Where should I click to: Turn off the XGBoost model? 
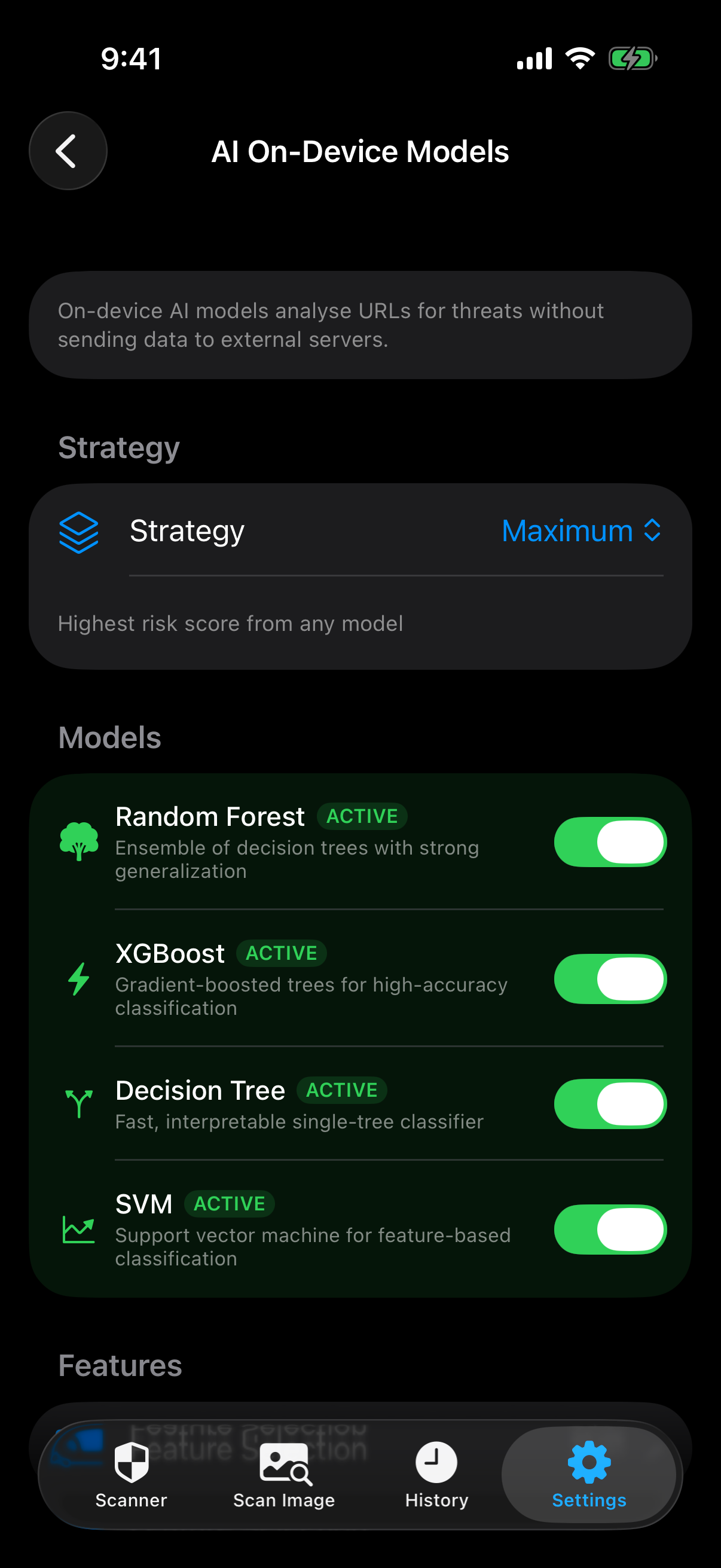pos(610,979)
